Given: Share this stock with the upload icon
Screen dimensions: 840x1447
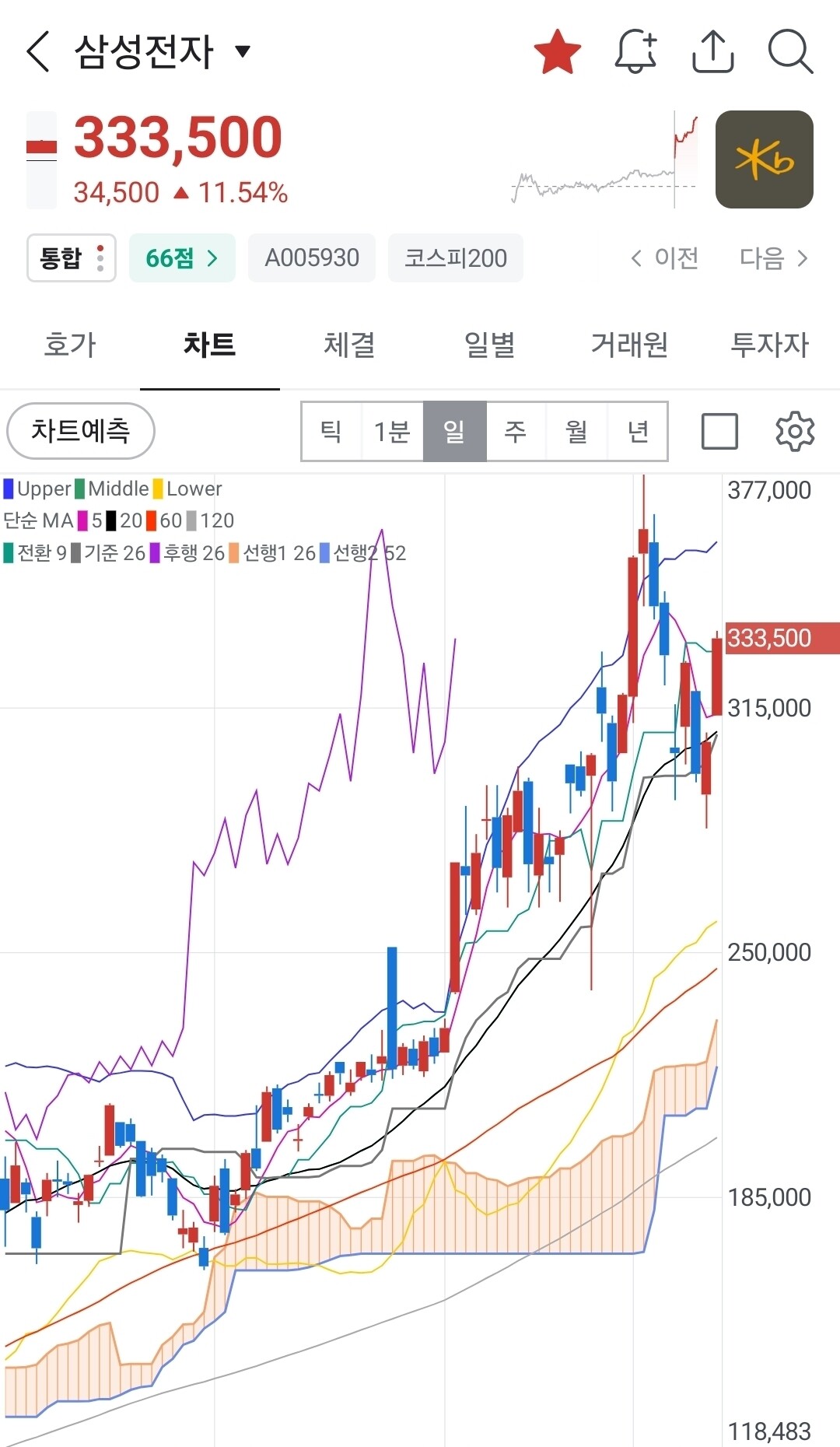Looking at the screenshot, I should click(713, 52).
